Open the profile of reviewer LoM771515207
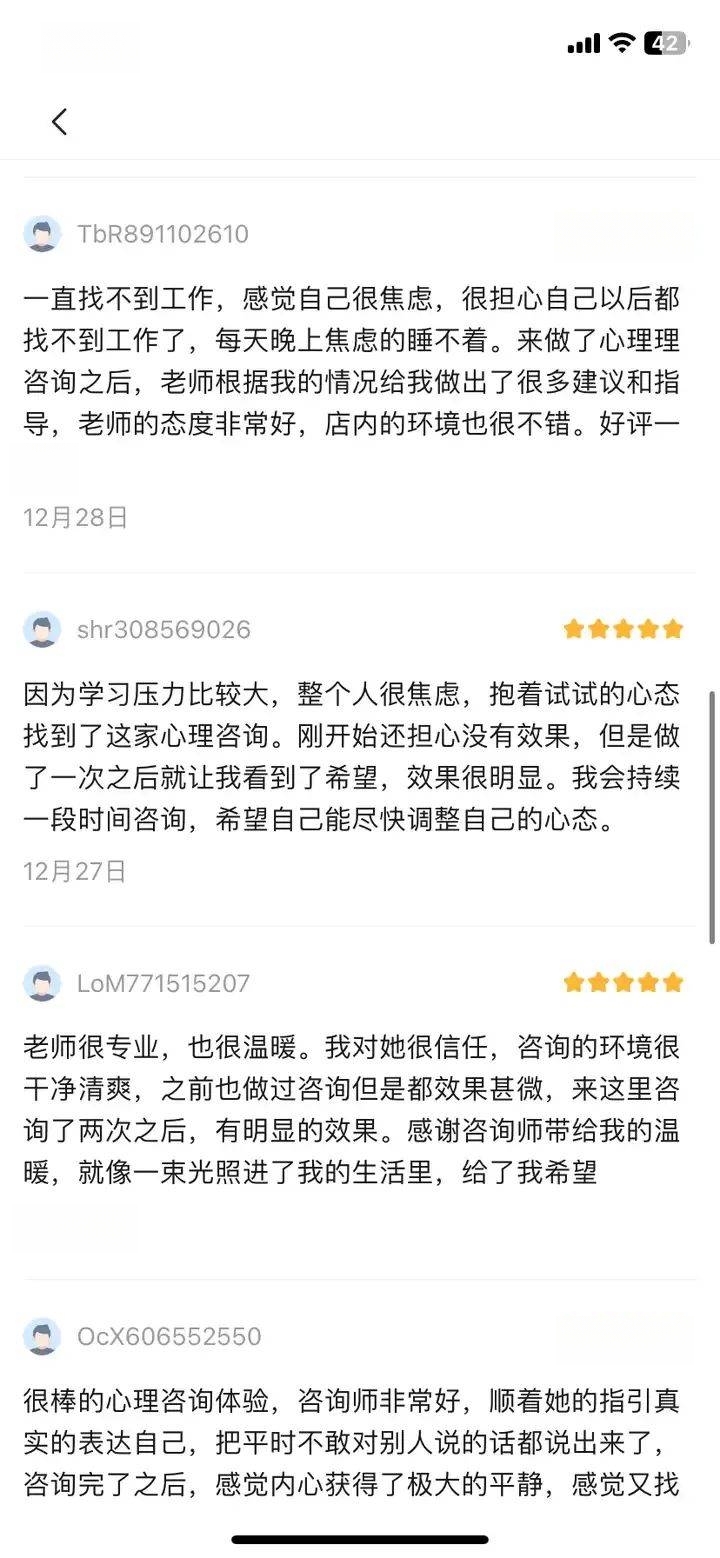 click(x=42, y=983)
